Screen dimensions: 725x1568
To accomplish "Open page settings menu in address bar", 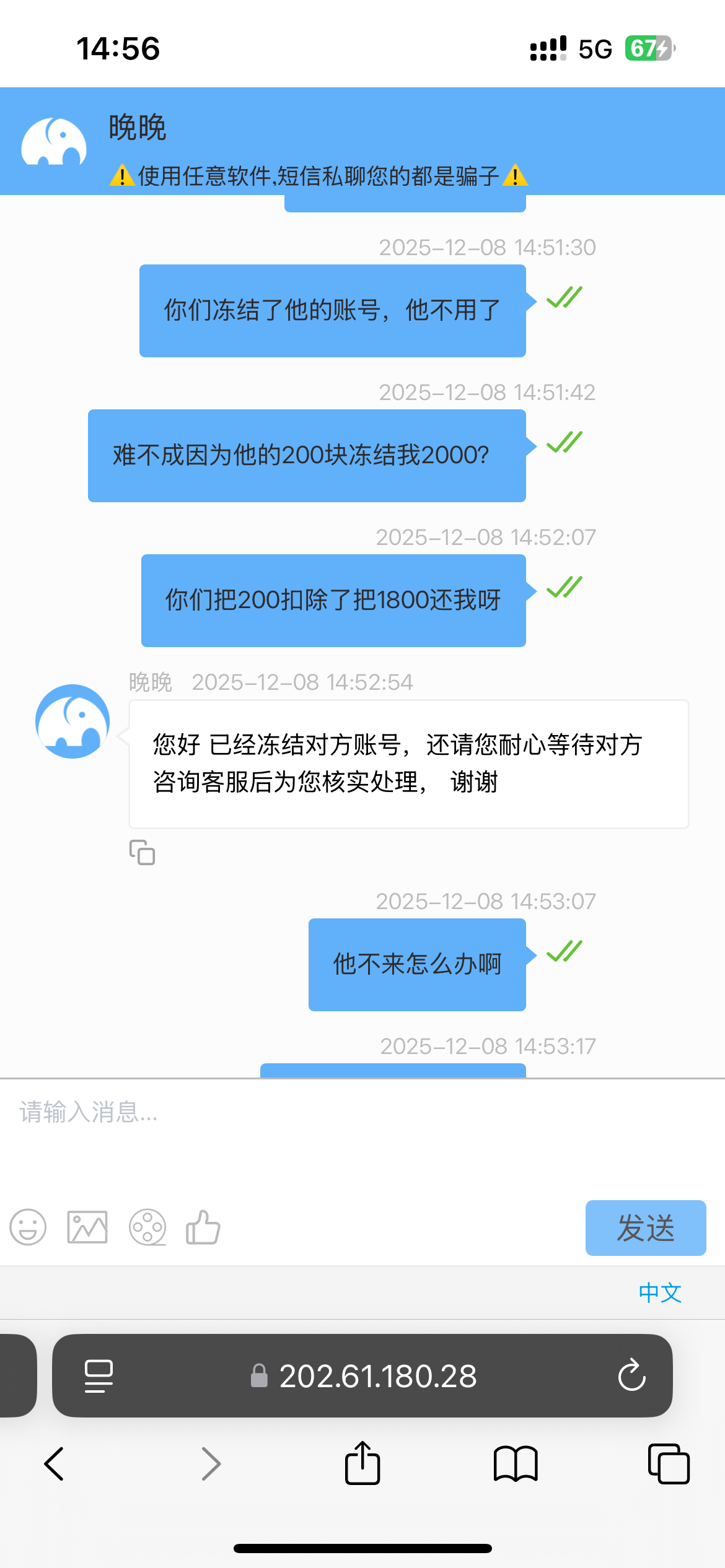I will 99,1375.
